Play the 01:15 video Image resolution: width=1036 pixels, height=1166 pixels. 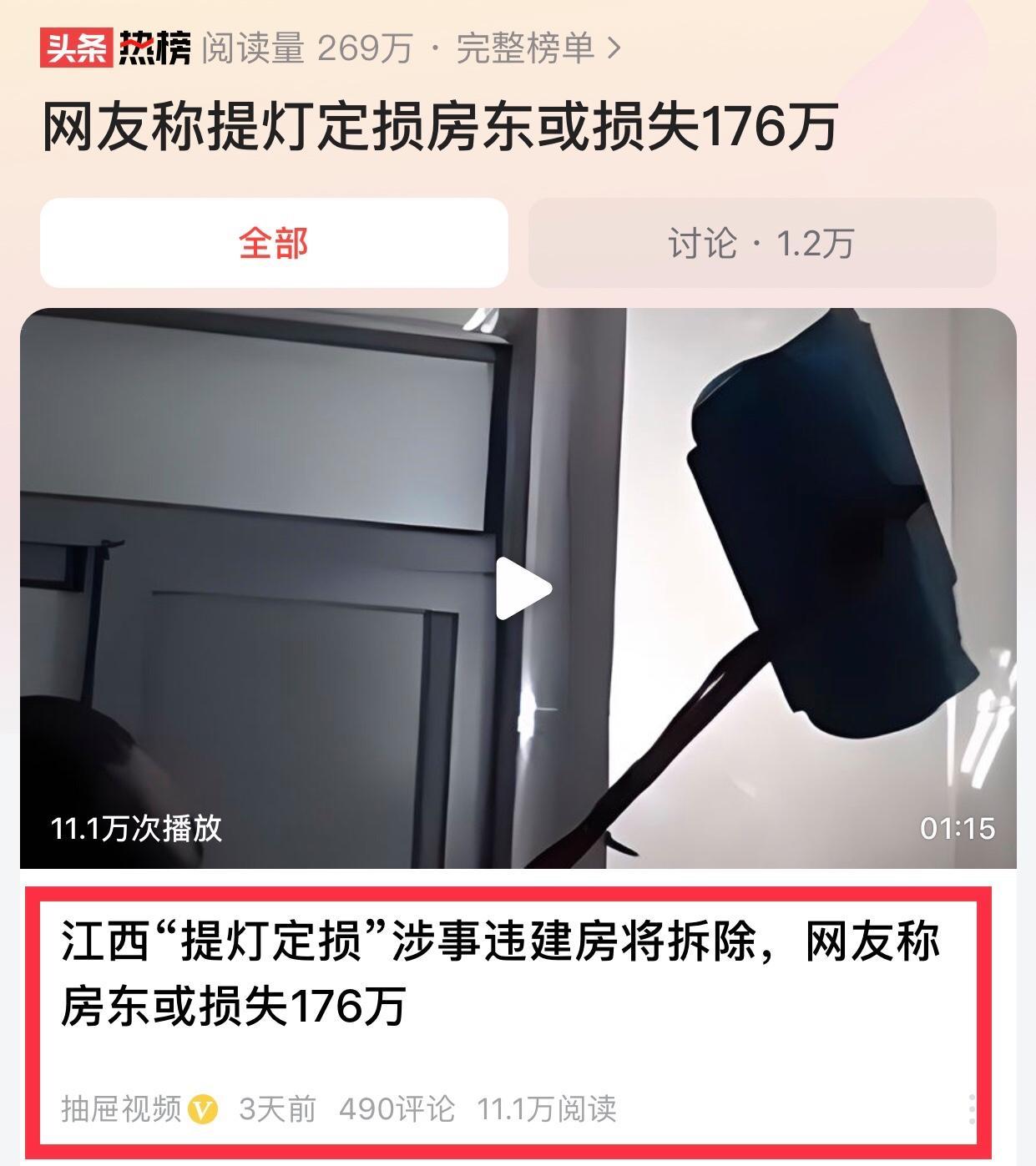tap(523, 589)
